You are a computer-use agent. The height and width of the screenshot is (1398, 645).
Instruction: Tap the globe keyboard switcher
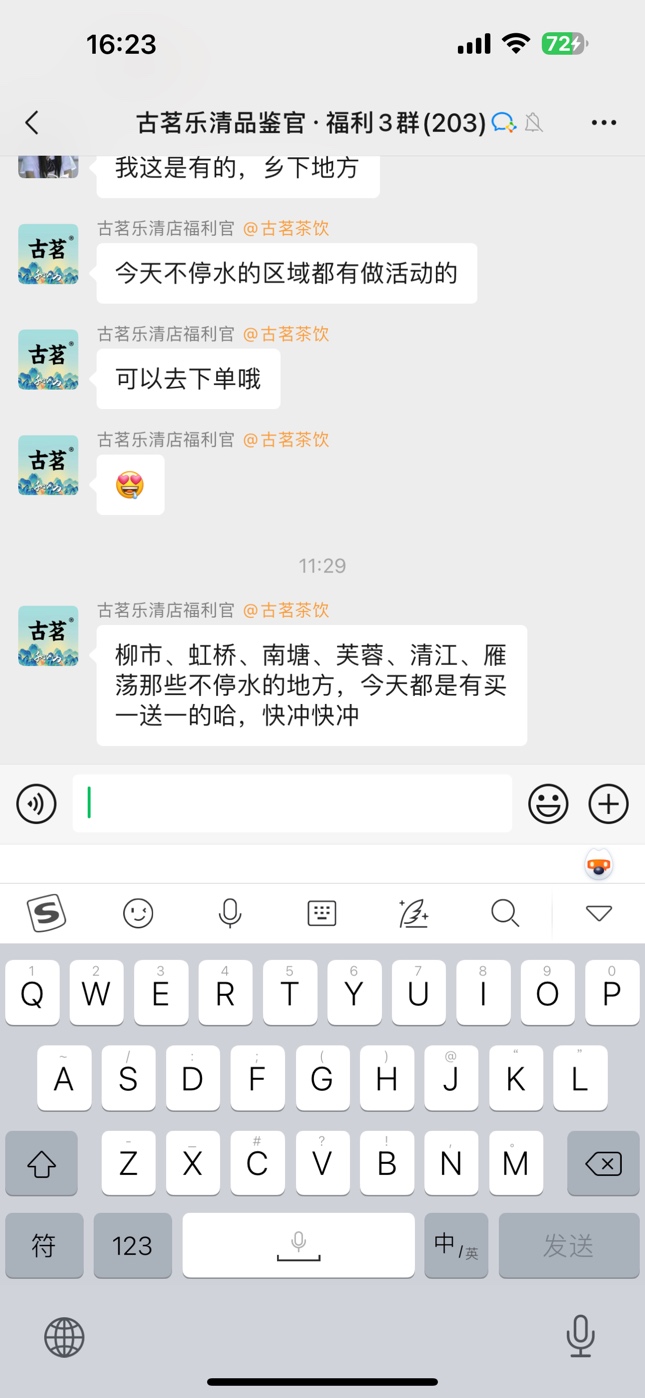coord(64,1337)
